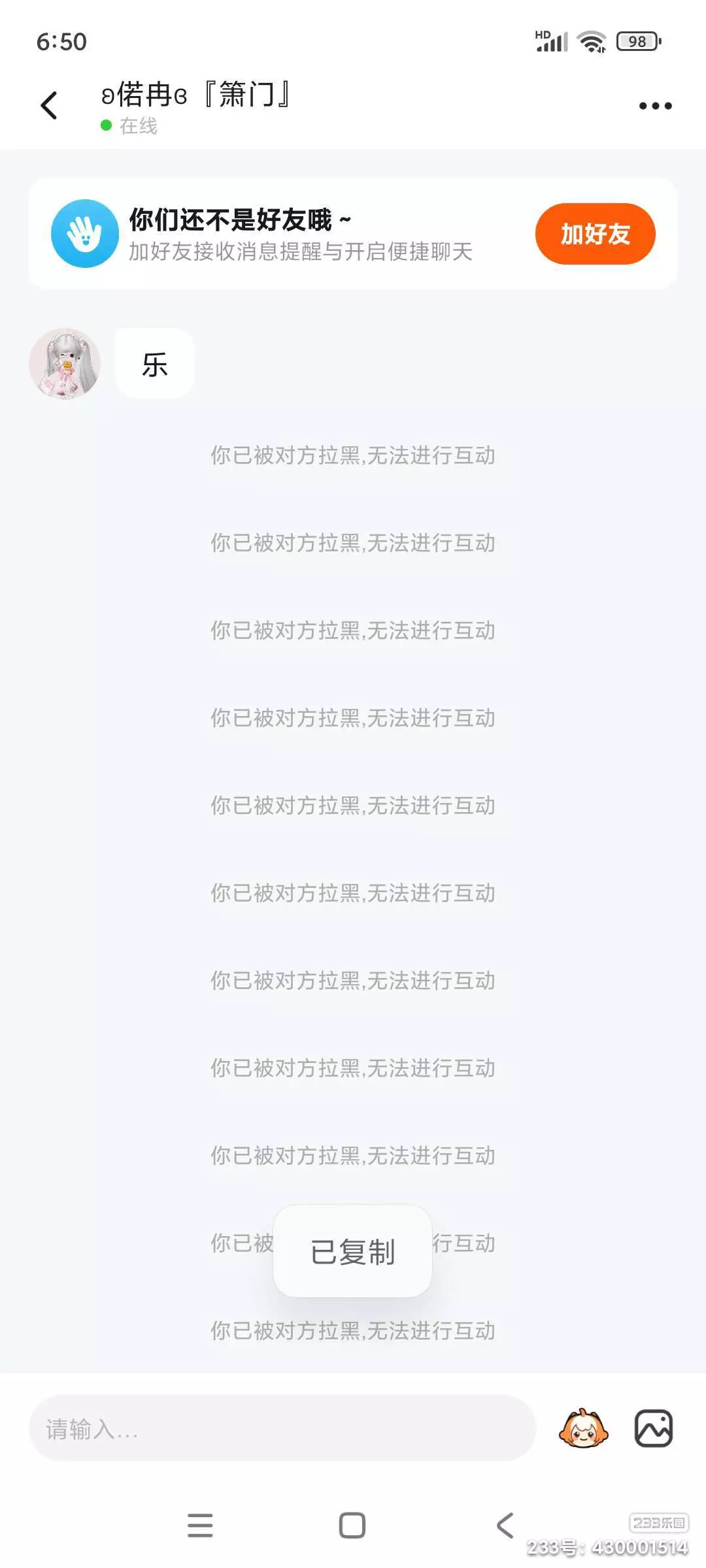Open the image picker icon

click(x=654, y=1429)
